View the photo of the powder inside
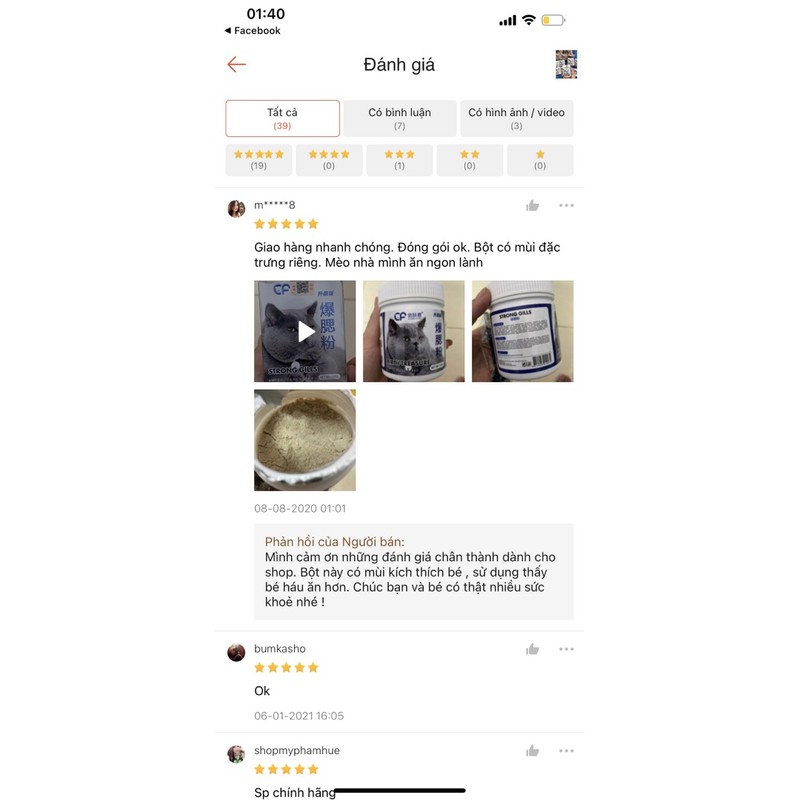800x800 pixels. (305, 440)
